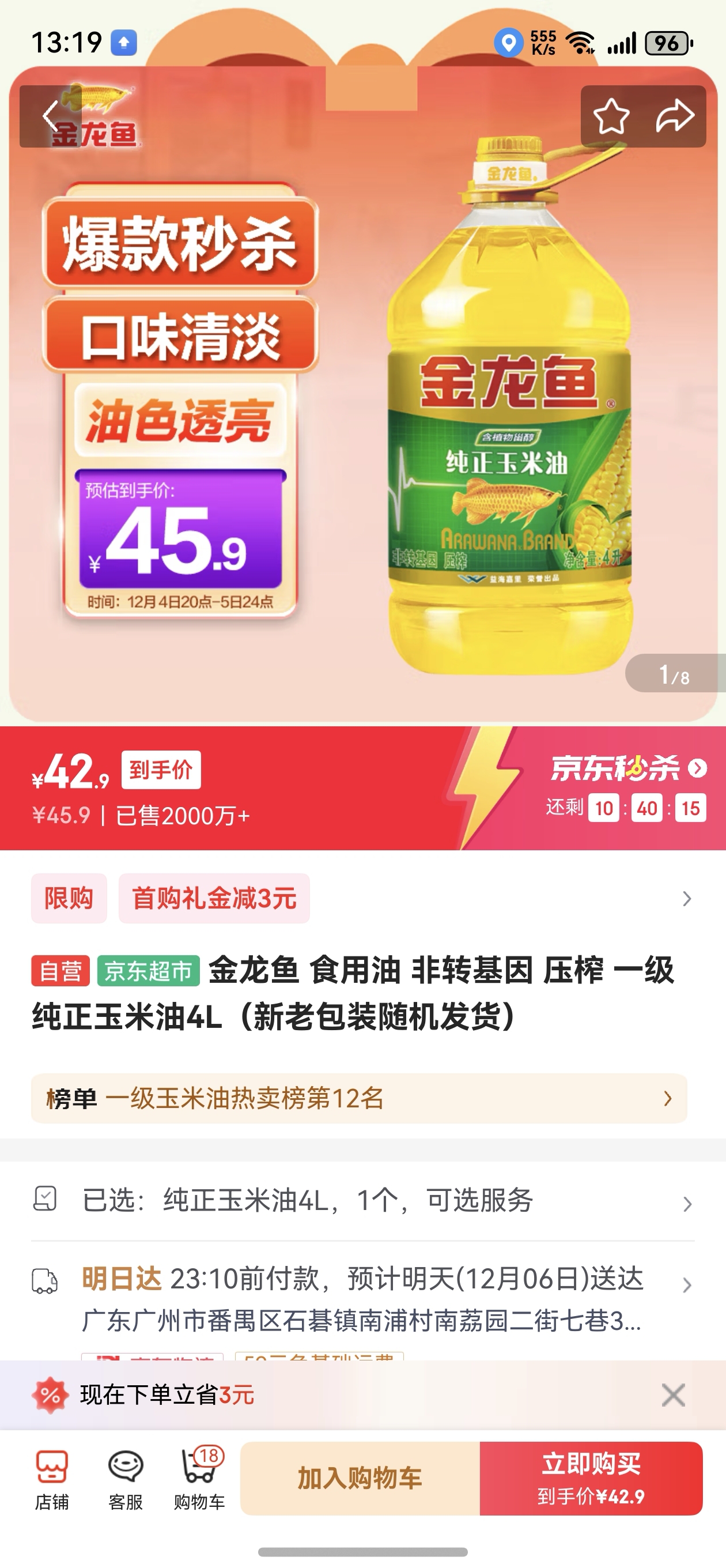Viewport: 726px width, 1568px height.
Task: Select the 限购 purchase limit tag
Action: coord(68,899)
